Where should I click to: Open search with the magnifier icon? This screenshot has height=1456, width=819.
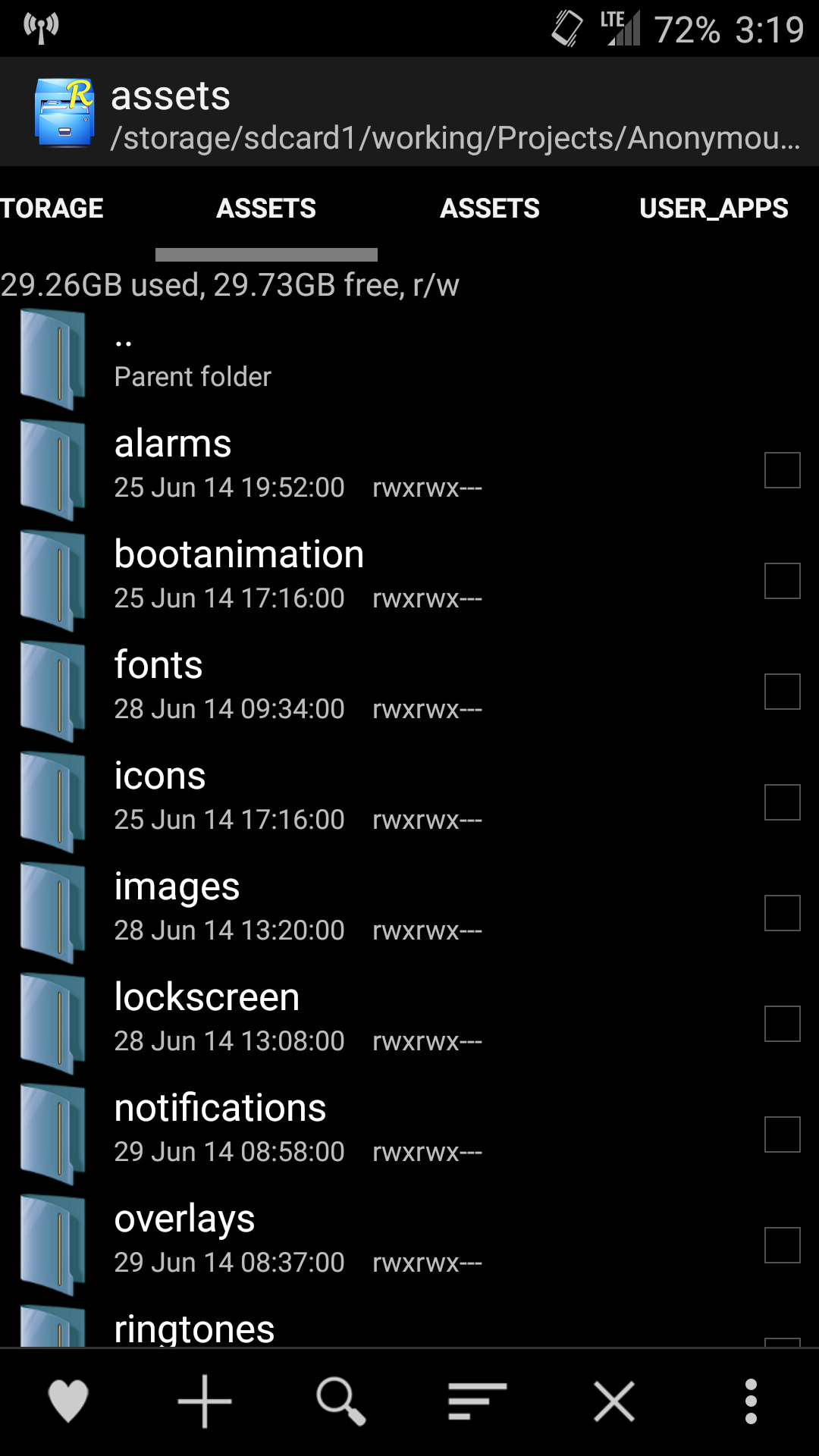click(x=341, y=1401)
